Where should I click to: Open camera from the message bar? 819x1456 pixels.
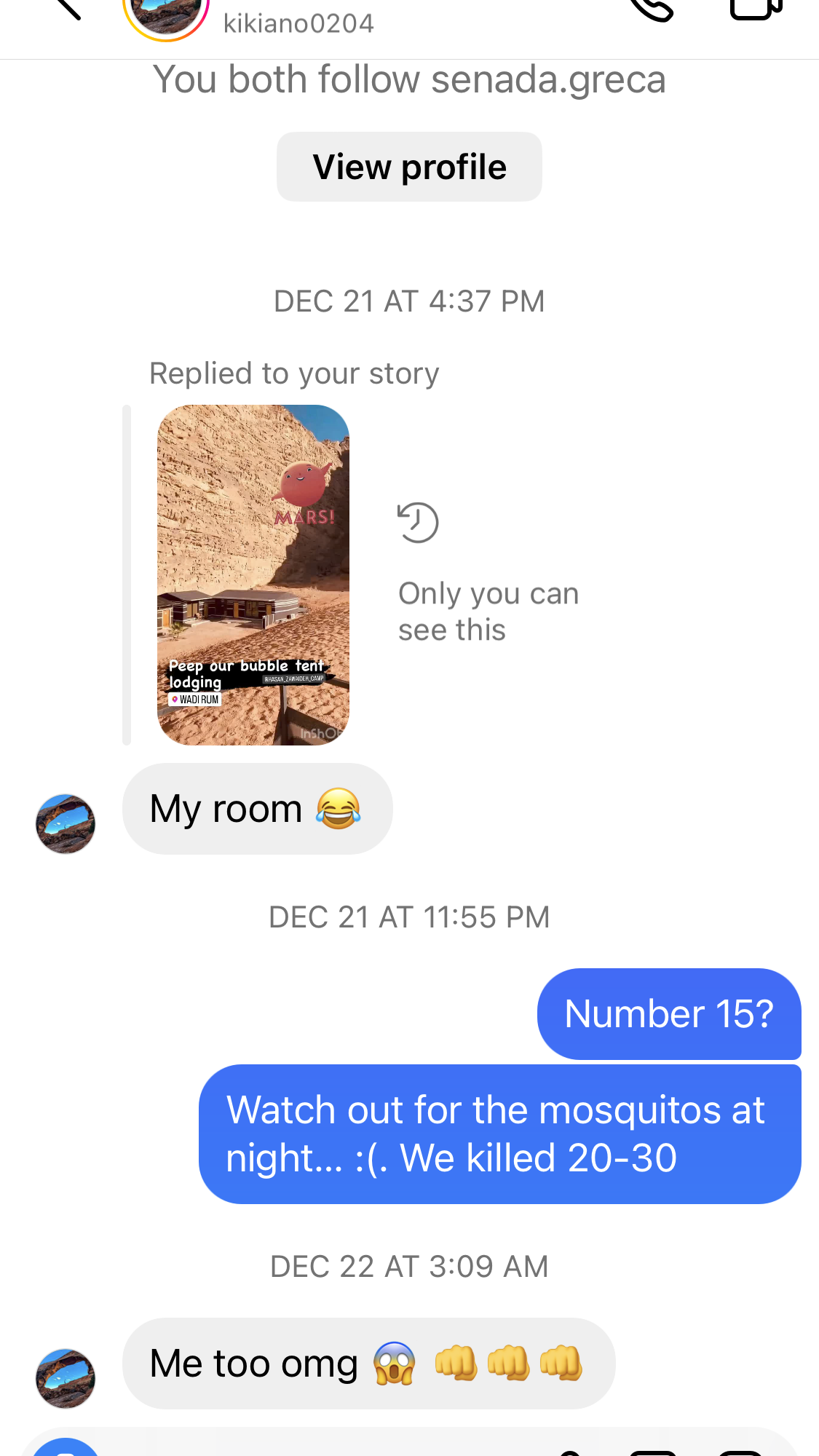click(66, 1447)
